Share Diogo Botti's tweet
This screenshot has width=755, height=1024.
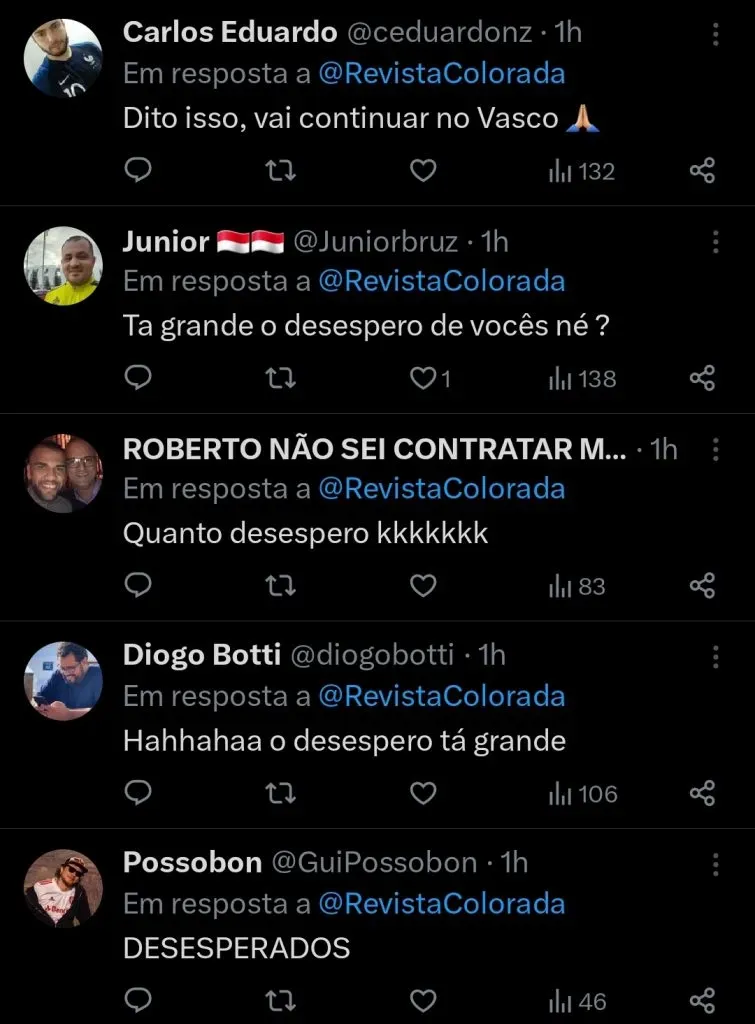(703, 793)
